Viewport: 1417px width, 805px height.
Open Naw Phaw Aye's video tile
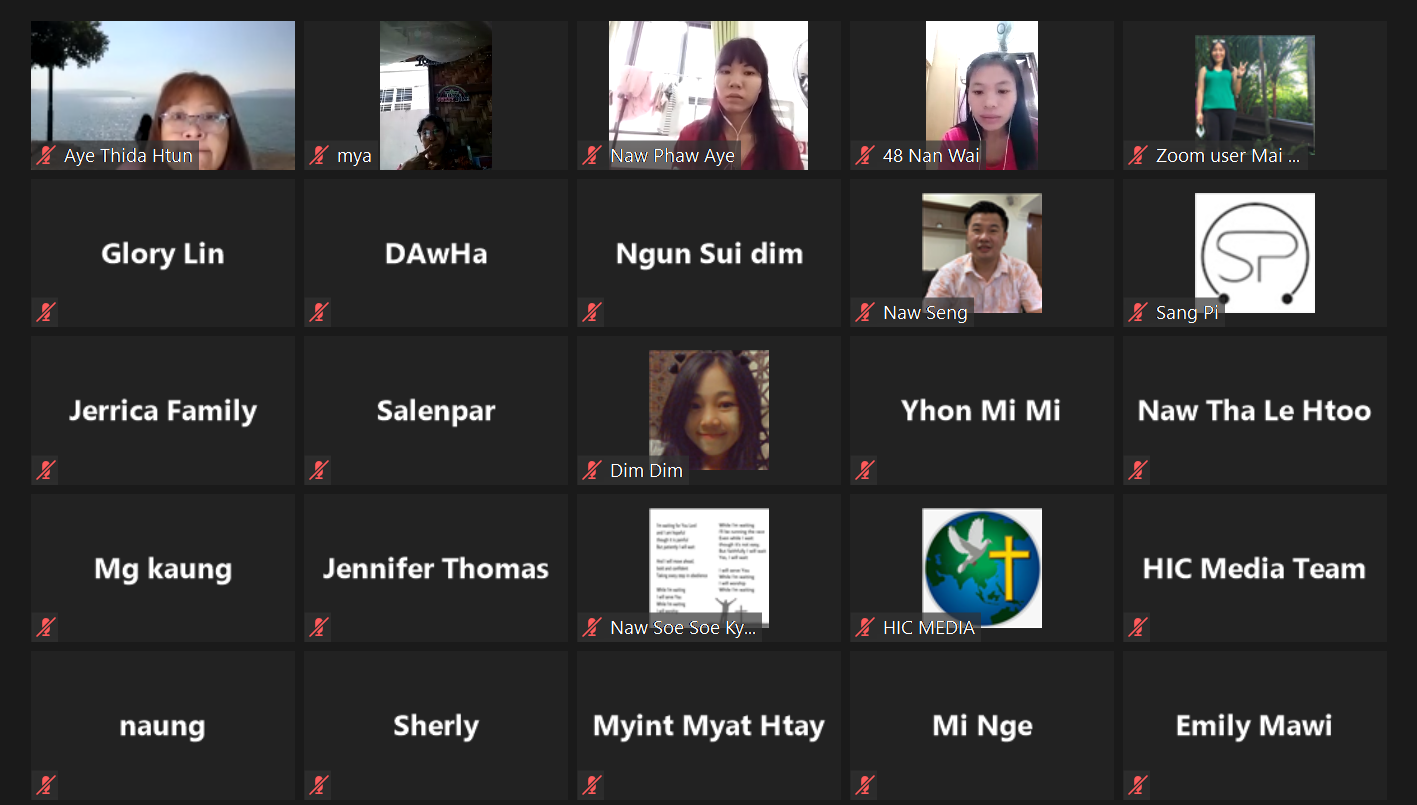pos(708,95)
